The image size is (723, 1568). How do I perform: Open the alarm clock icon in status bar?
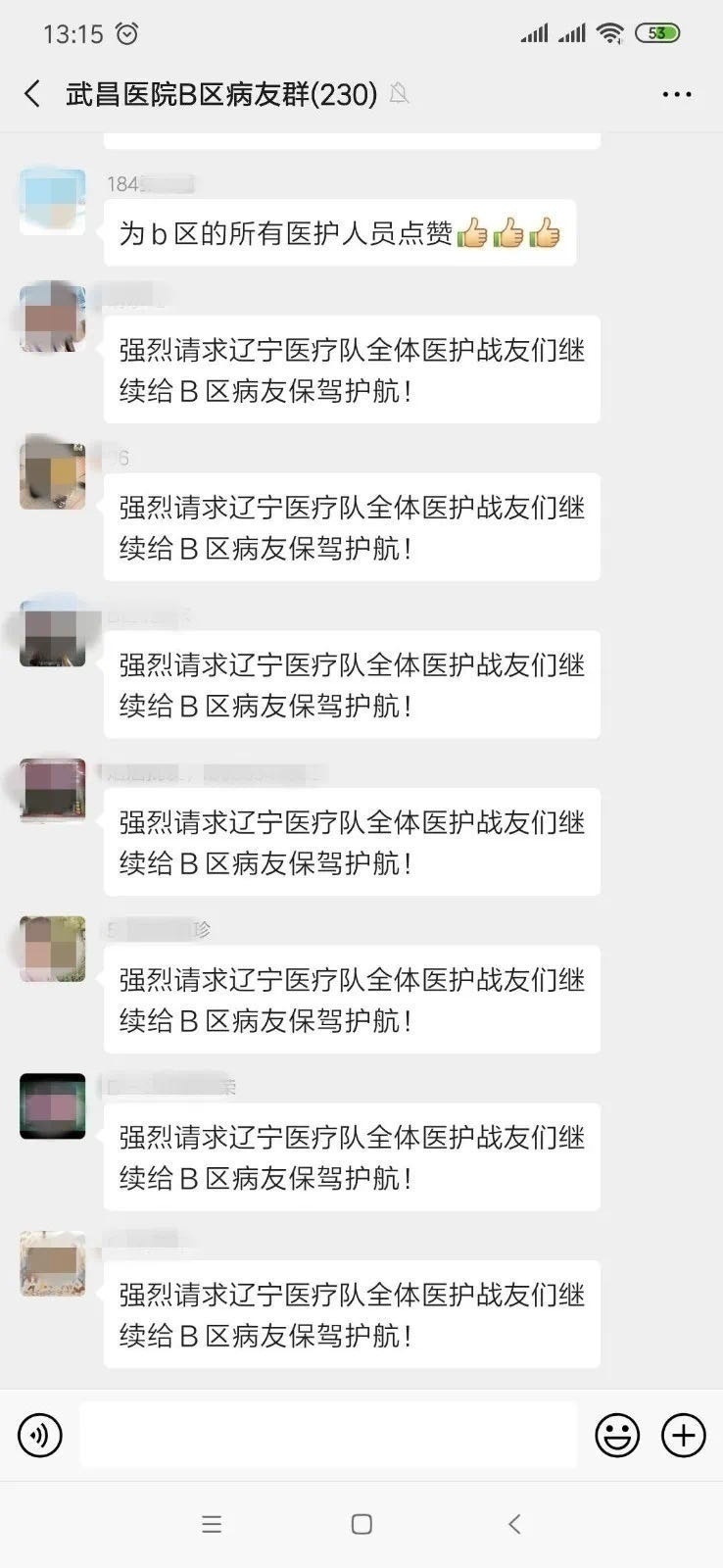(x=124, y=32)
